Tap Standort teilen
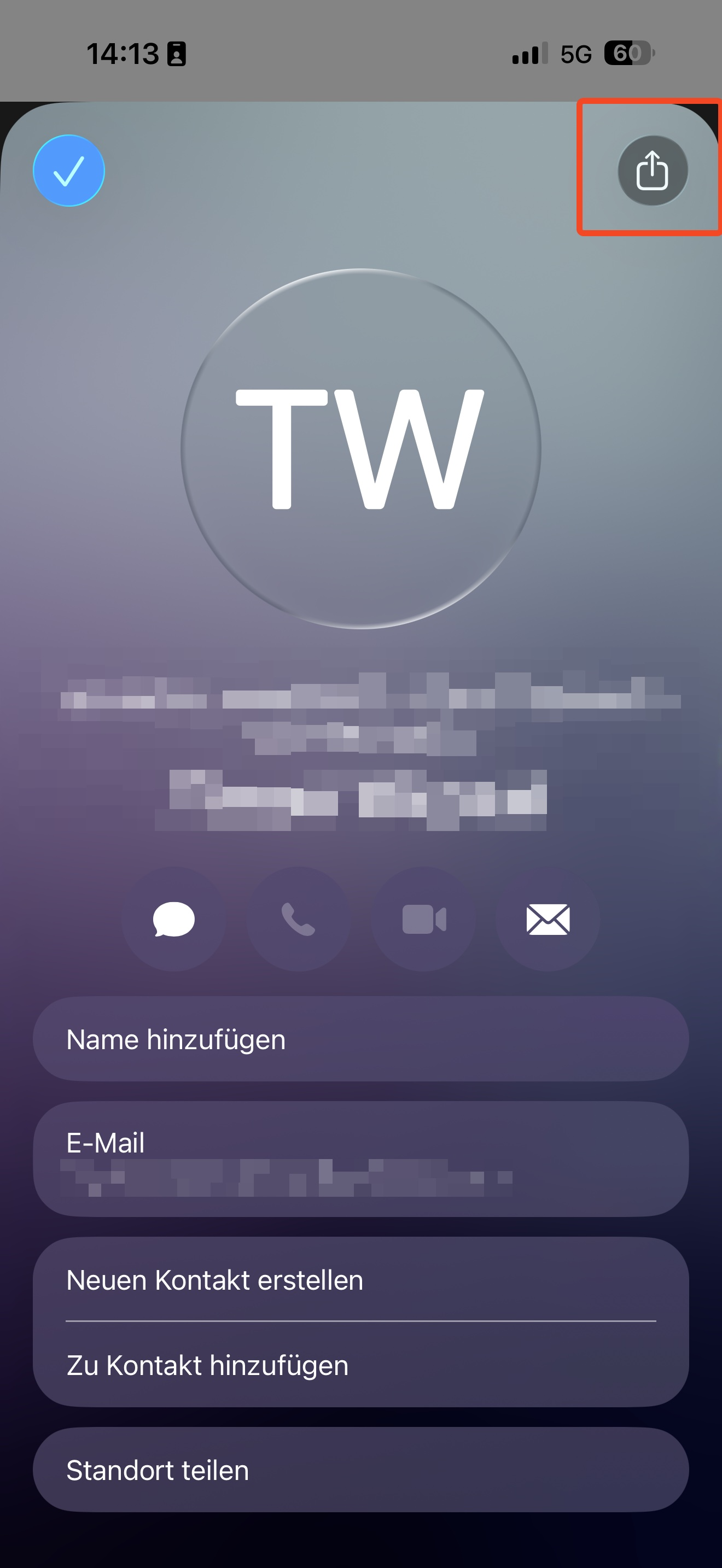Viewport: 722px width, 1568px height. tap(360, 1470)
